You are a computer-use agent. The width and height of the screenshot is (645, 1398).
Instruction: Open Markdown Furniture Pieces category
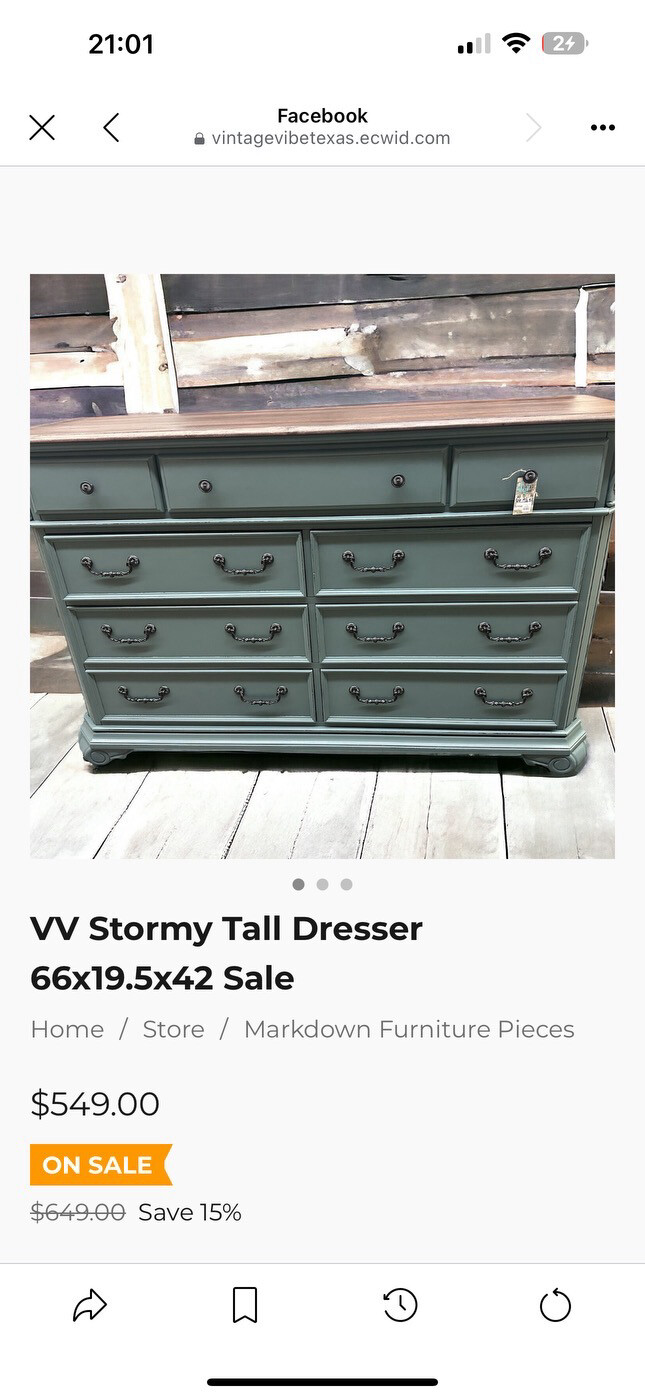409,1029
